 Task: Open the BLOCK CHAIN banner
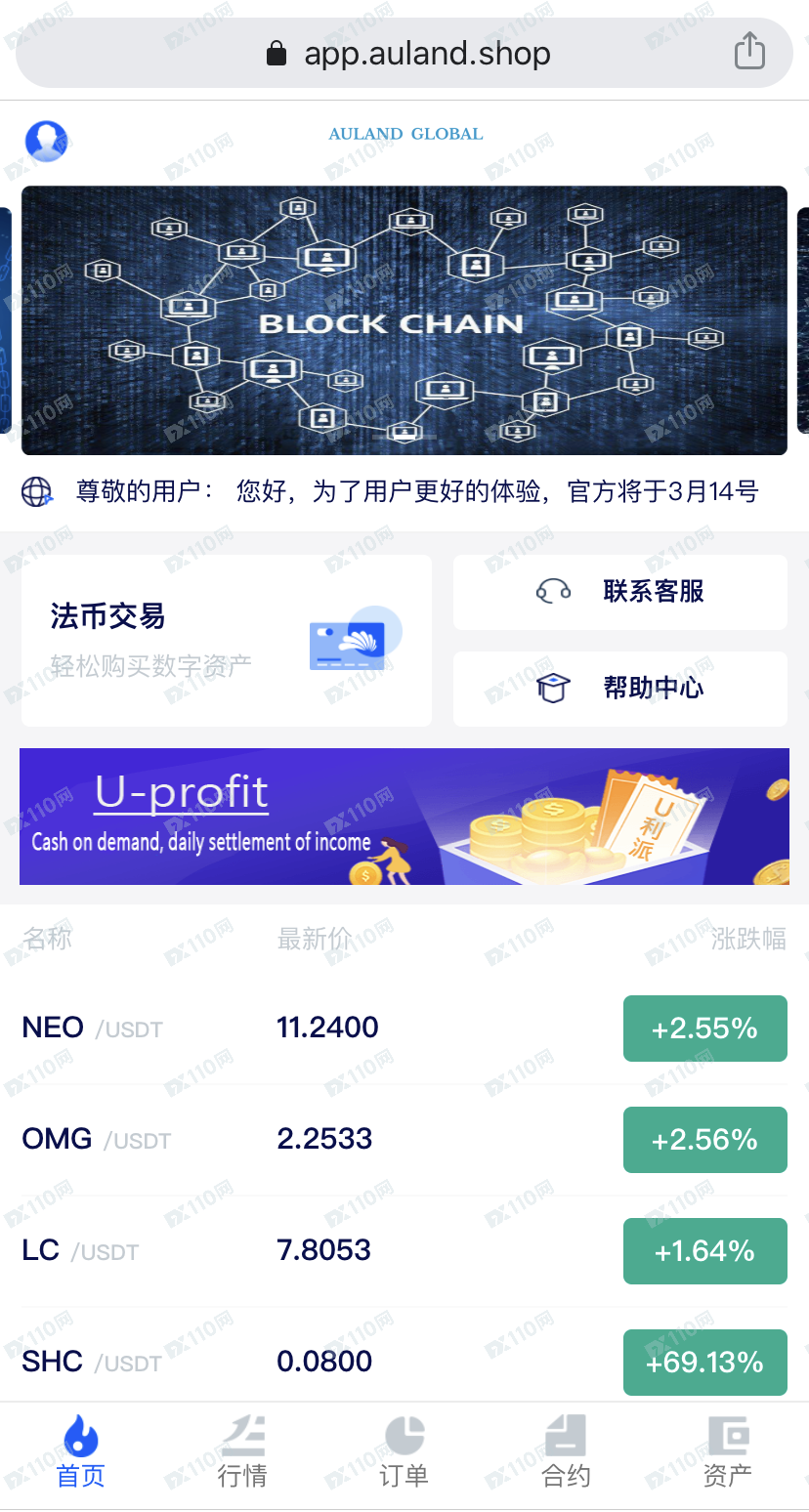coord(404,320)
